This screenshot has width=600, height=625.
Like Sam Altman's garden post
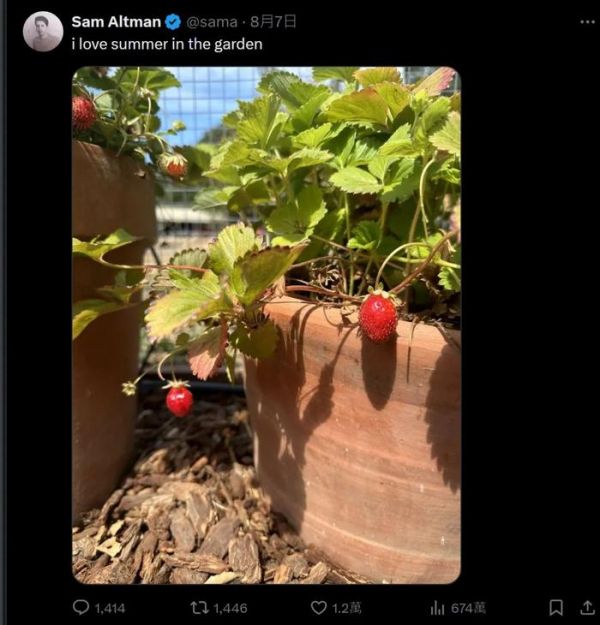point(319,607)
